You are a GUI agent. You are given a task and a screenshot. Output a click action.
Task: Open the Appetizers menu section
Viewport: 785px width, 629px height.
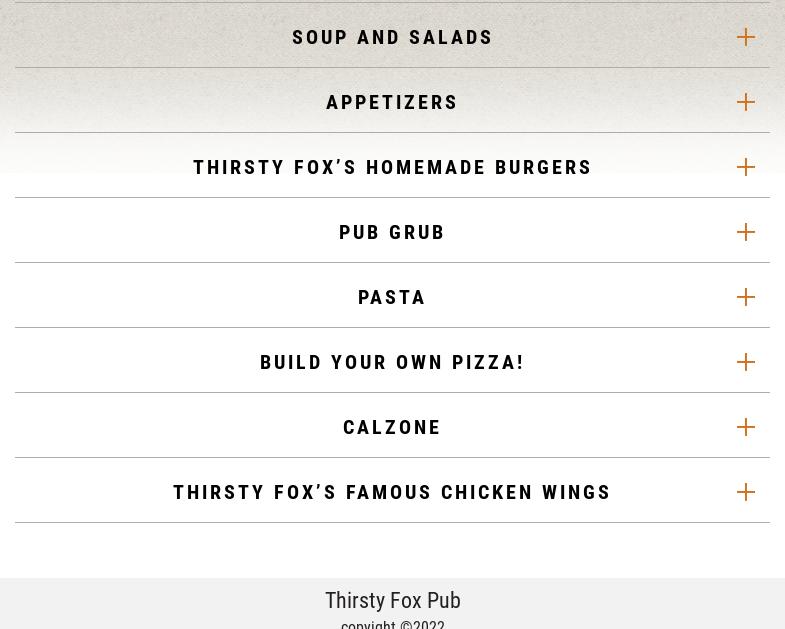(x=392, y=102)
